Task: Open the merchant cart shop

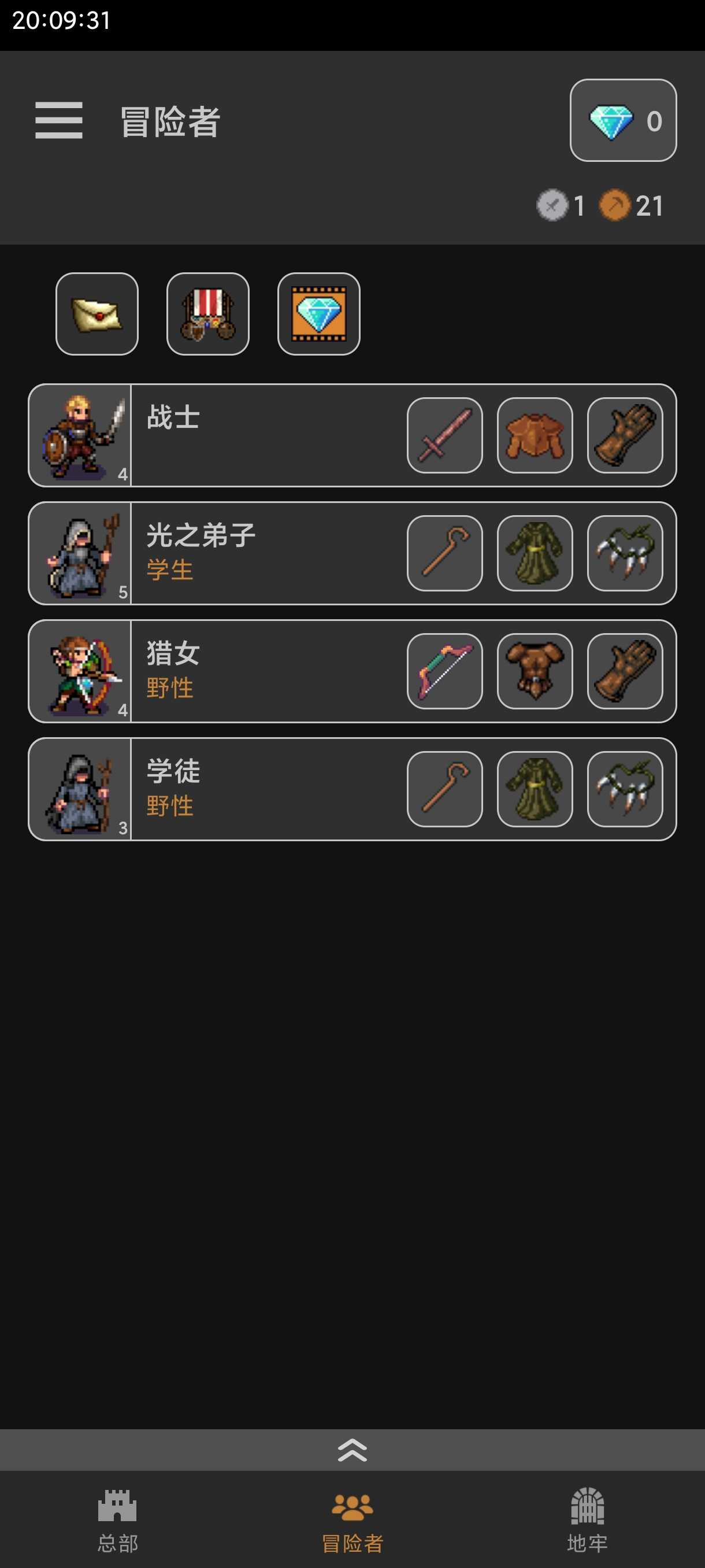Action: point(207,314)
